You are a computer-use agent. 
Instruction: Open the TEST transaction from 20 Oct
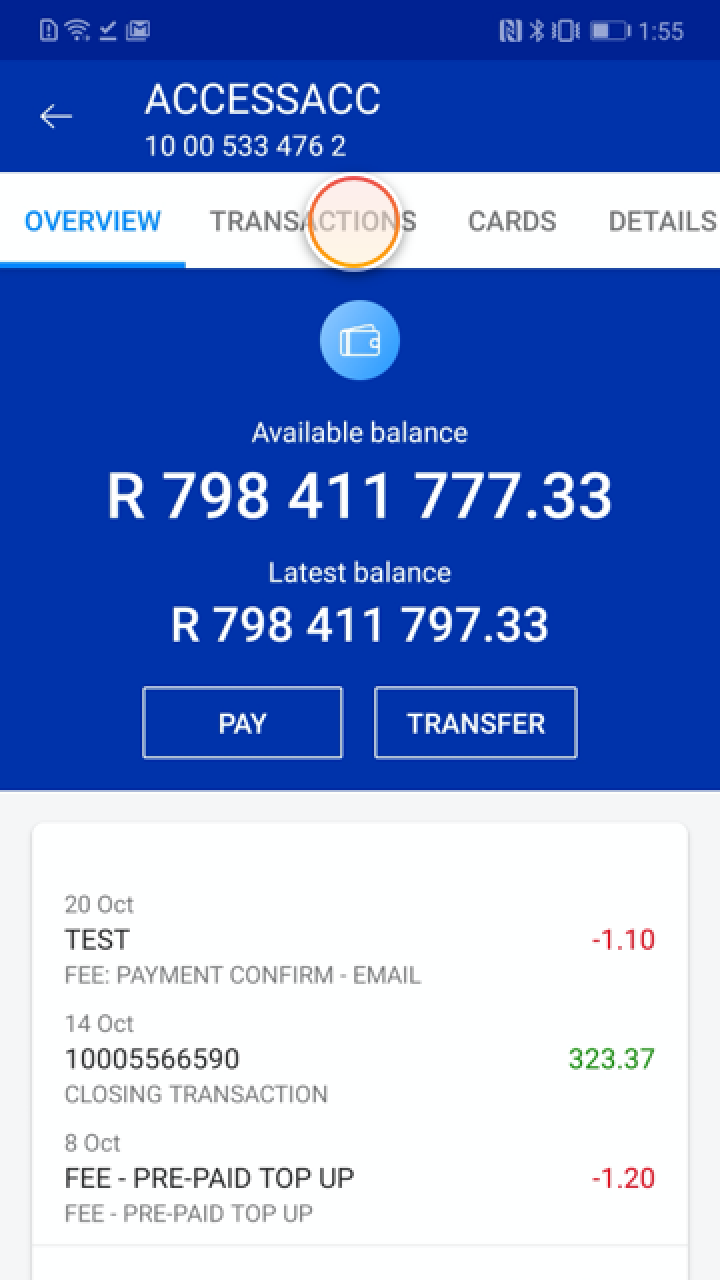coord(359,940)
